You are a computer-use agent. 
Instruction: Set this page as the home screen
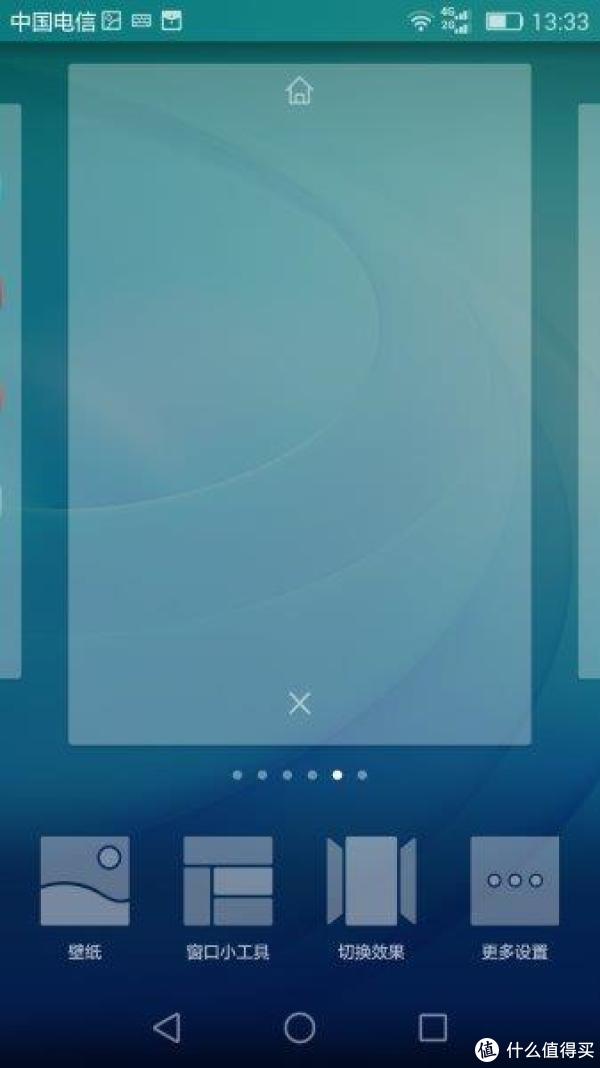299,91
